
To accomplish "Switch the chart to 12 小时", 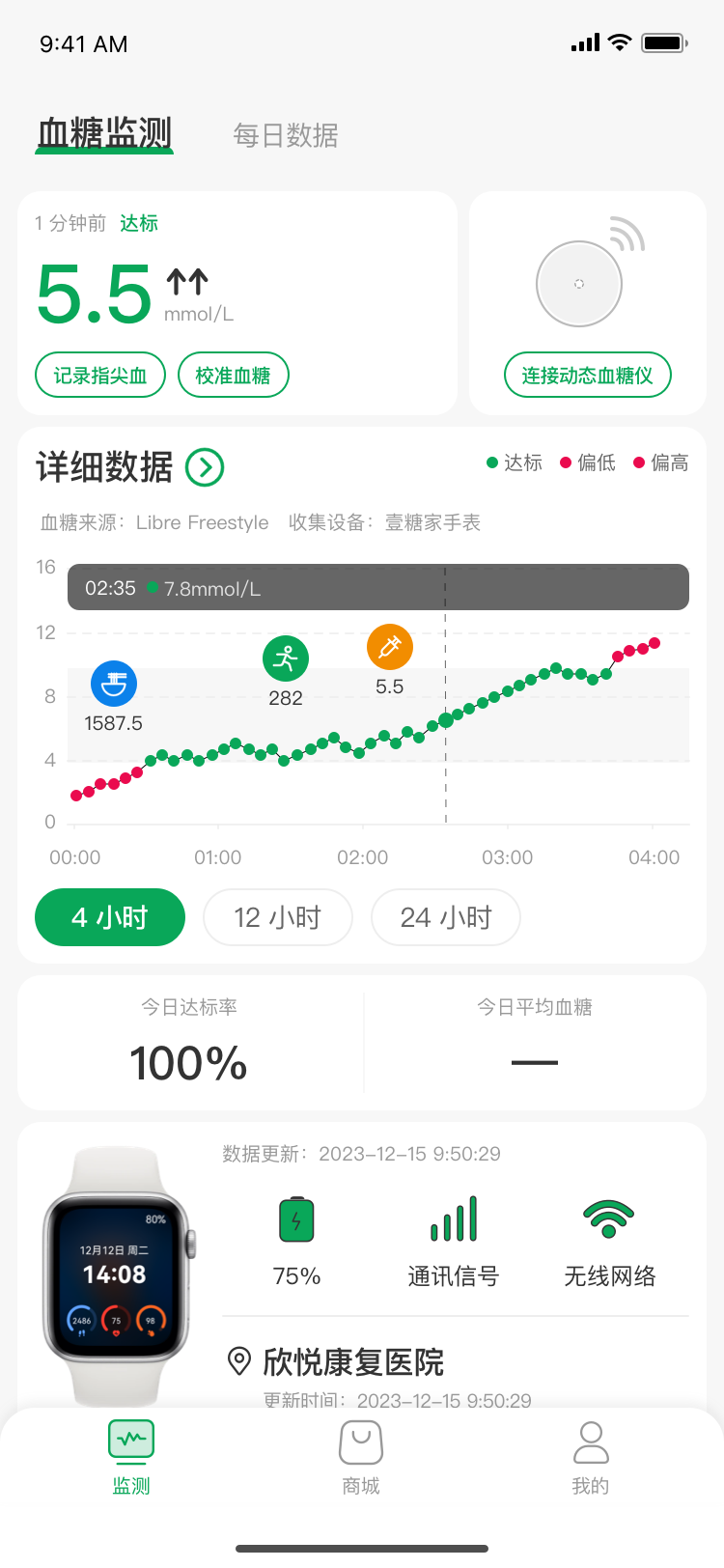I will point(278,917).
